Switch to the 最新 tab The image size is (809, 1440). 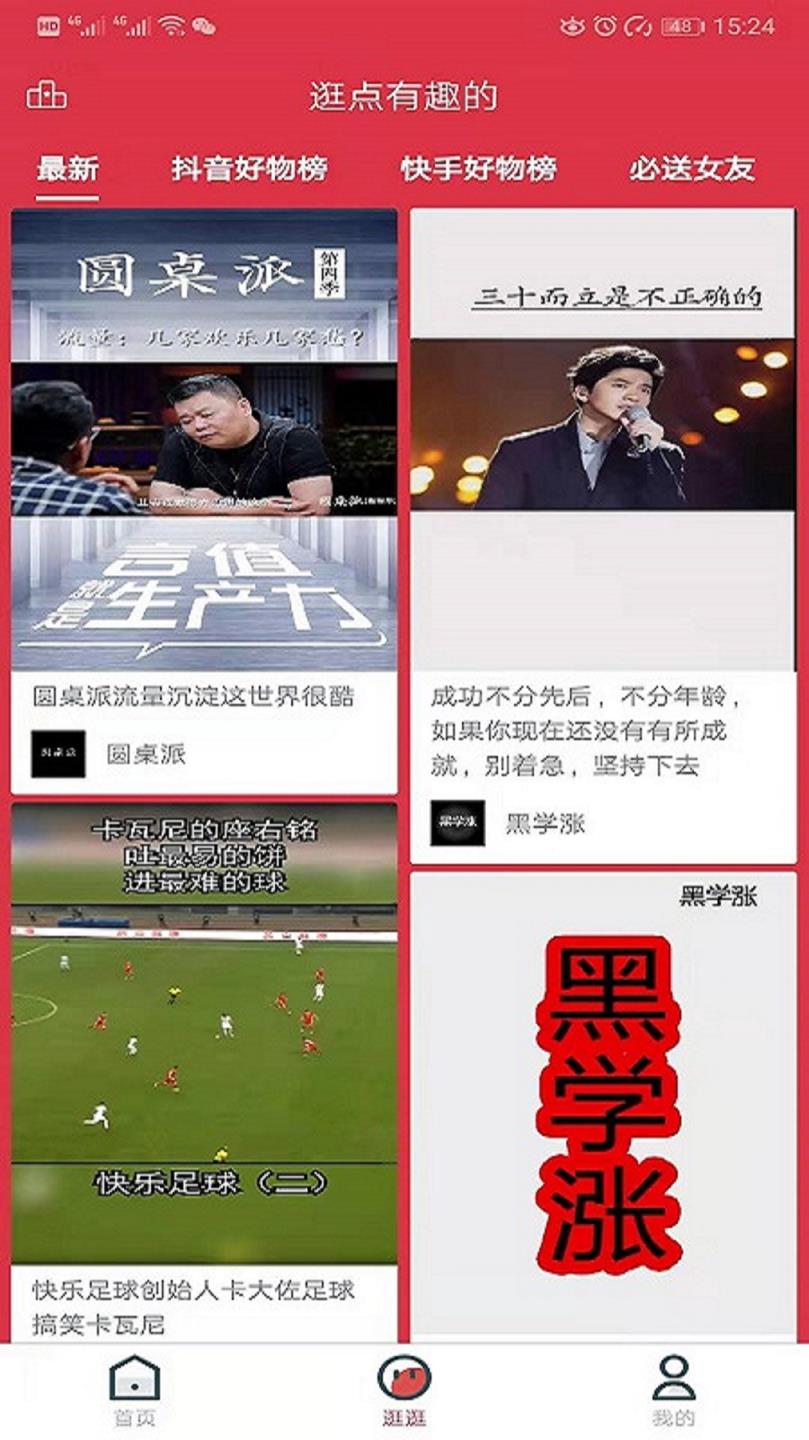65,169
